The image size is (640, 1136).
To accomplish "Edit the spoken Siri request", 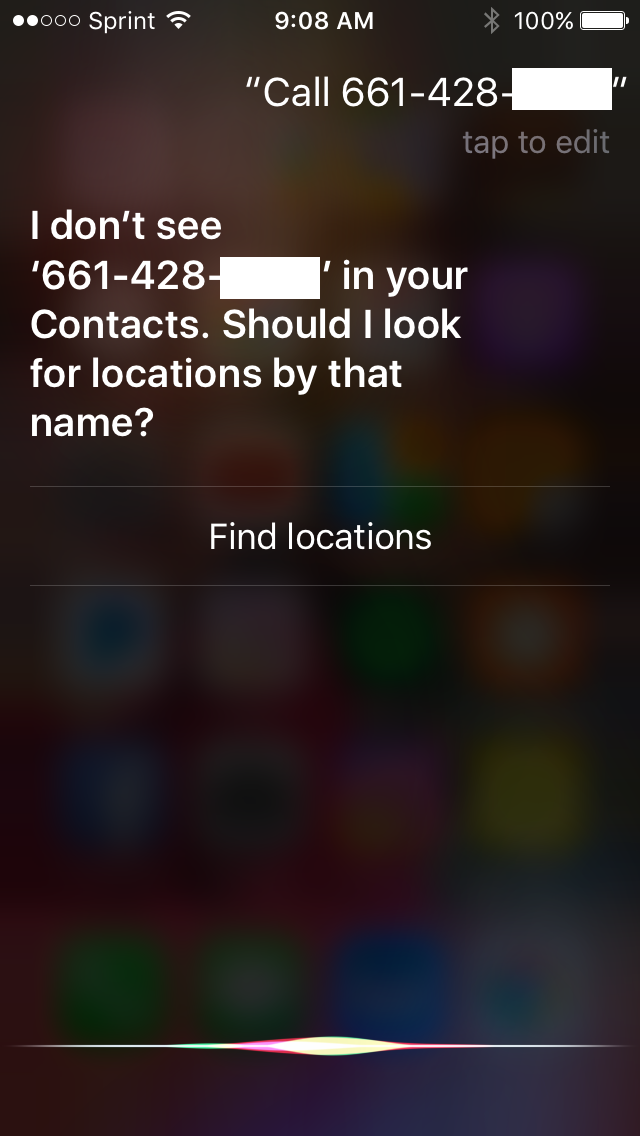I will point(535,142).
